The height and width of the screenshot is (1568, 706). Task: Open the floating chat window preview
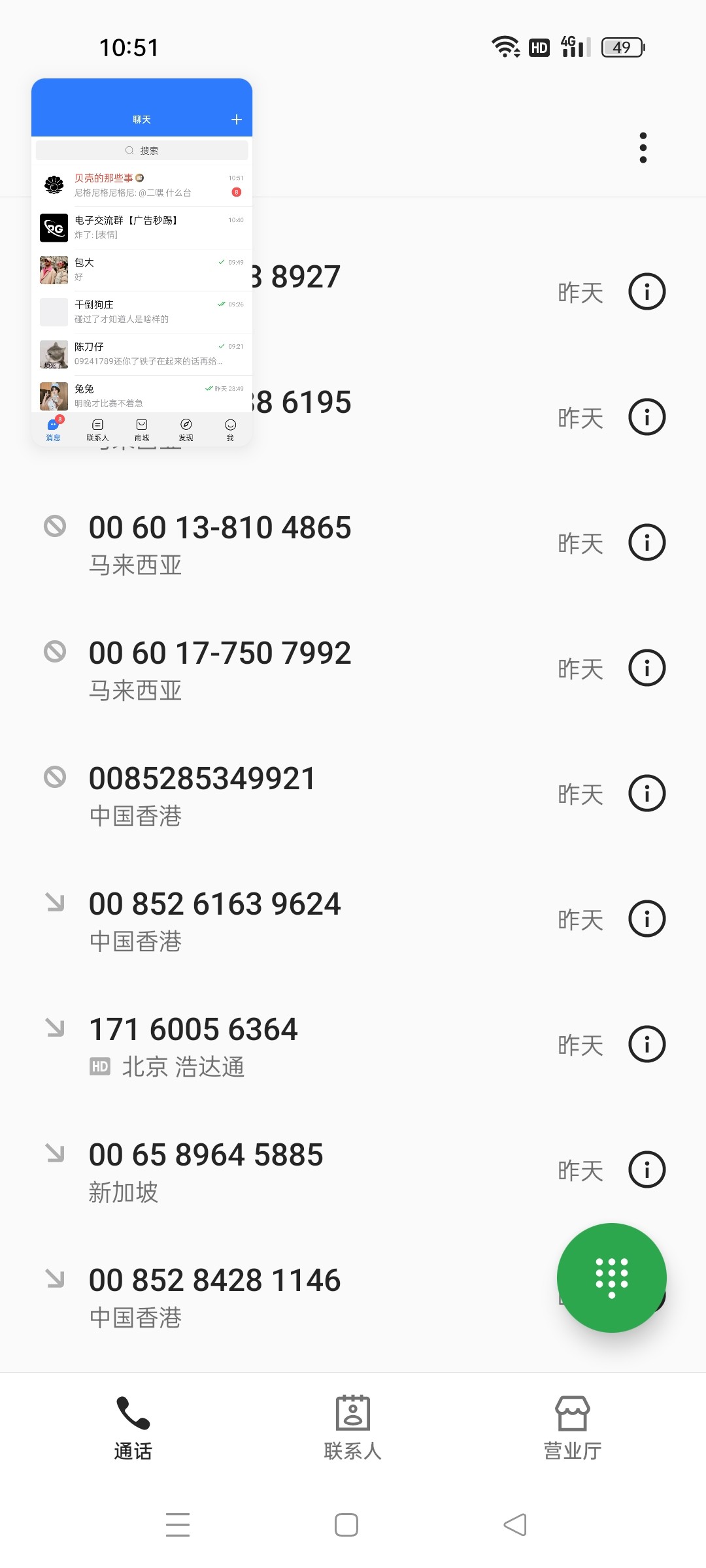tap(142, 261)
